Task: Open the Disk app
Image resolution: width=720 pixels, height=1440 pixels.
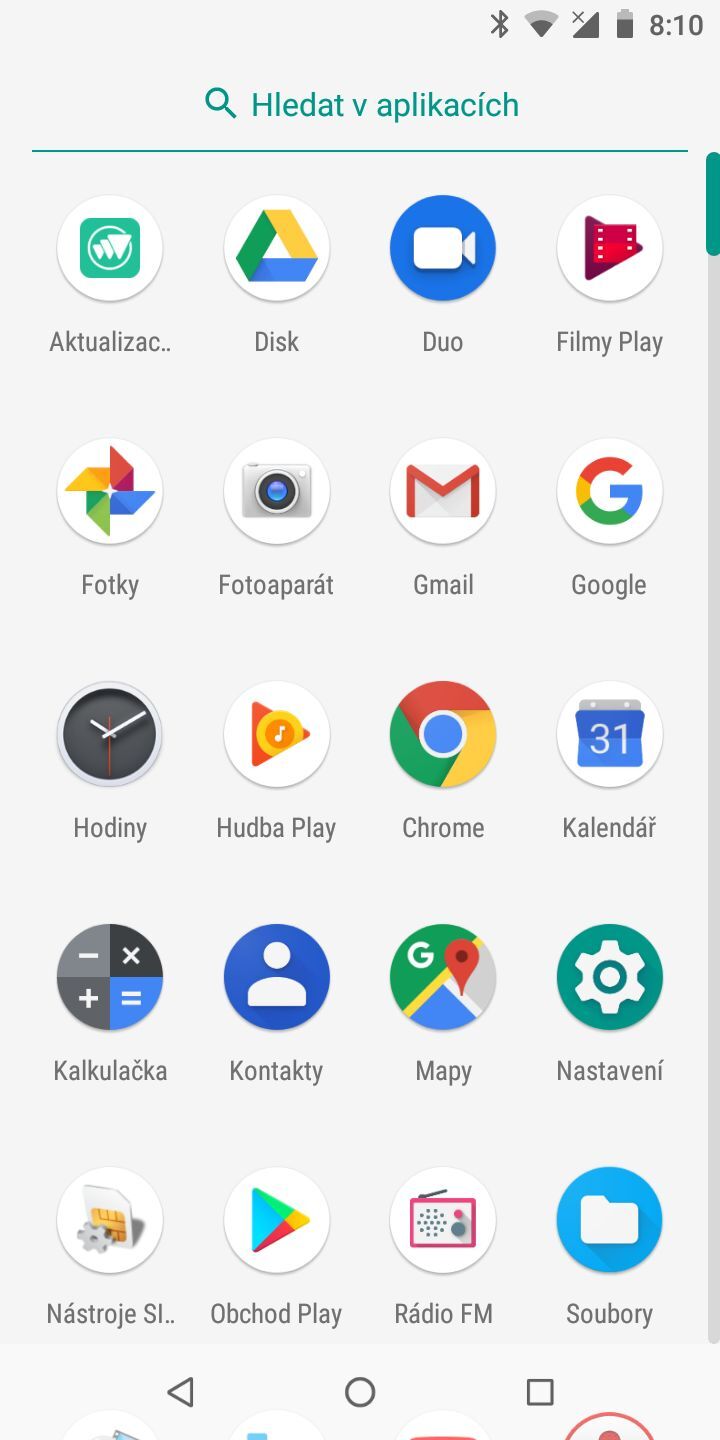Action: (277, 248)
